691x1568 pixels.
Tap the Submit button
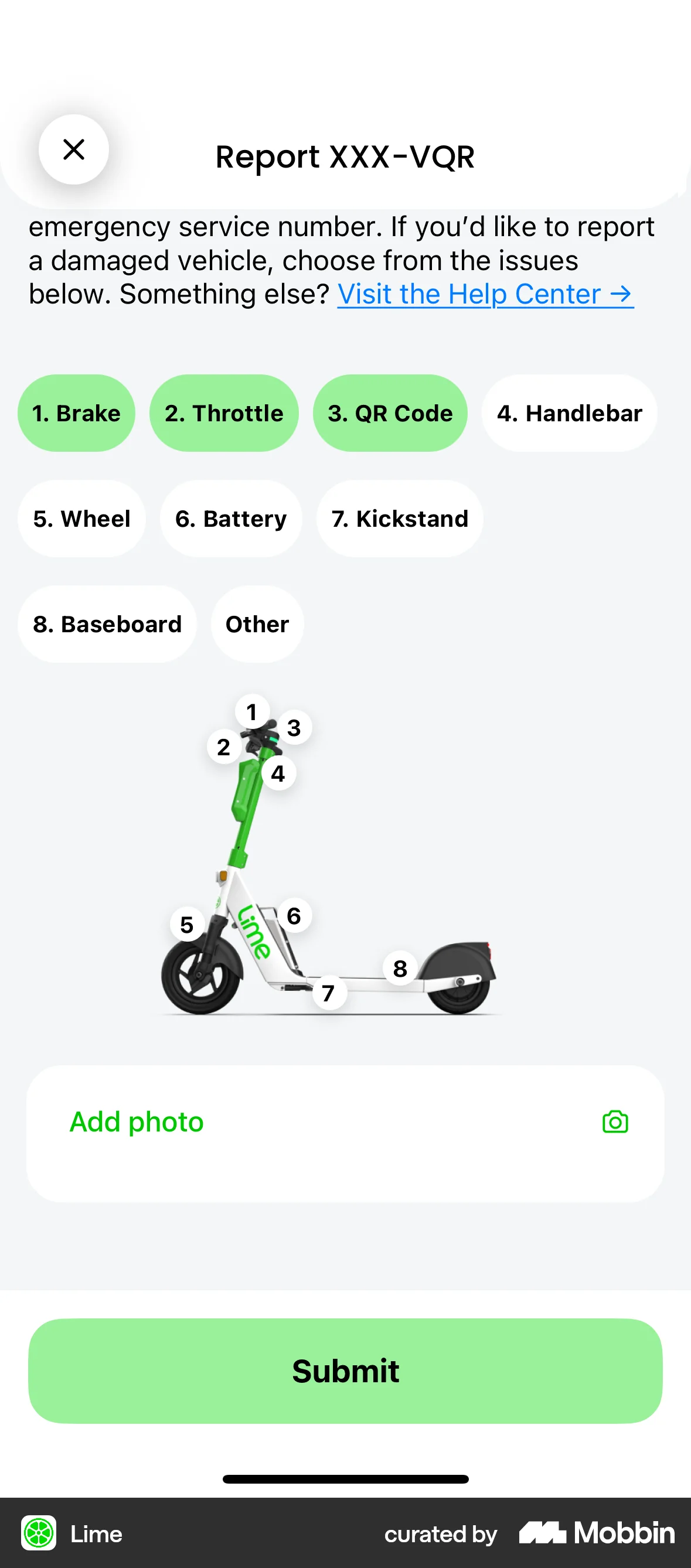[x=345, y=1371]
